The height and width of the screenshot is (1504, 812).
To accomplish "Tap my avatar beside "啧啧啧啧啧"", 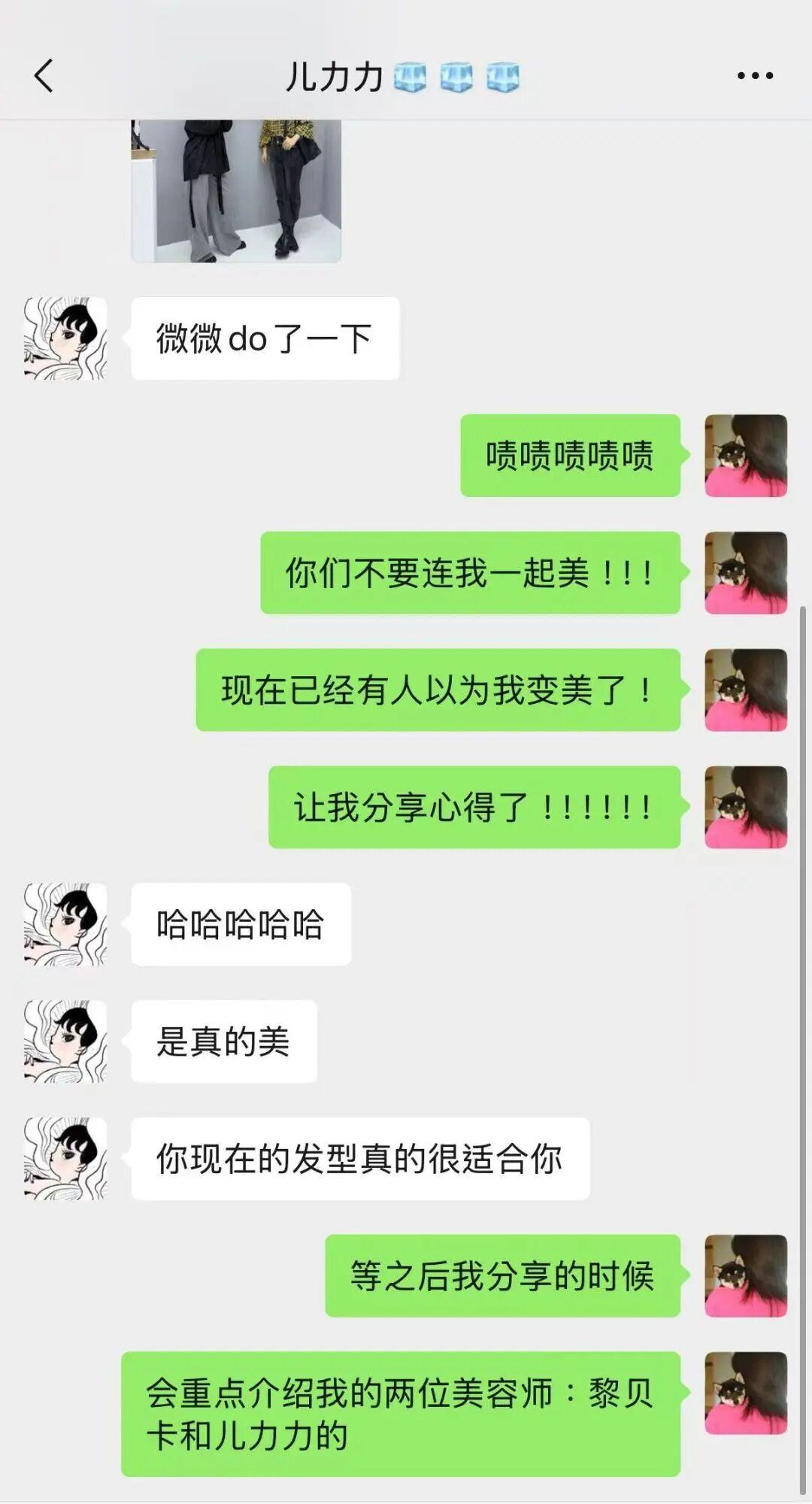I will (745, 456).
